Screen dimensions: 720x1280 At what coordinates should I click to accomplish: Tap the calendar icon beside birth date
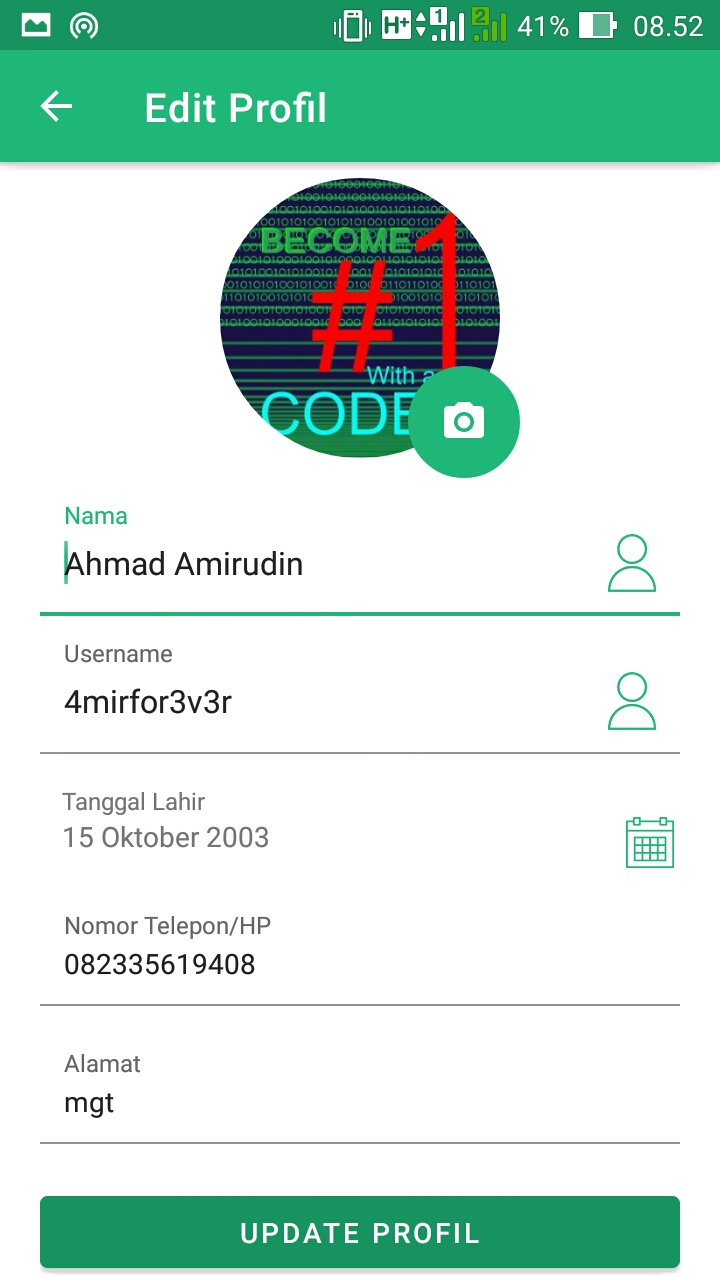[650, 842]
